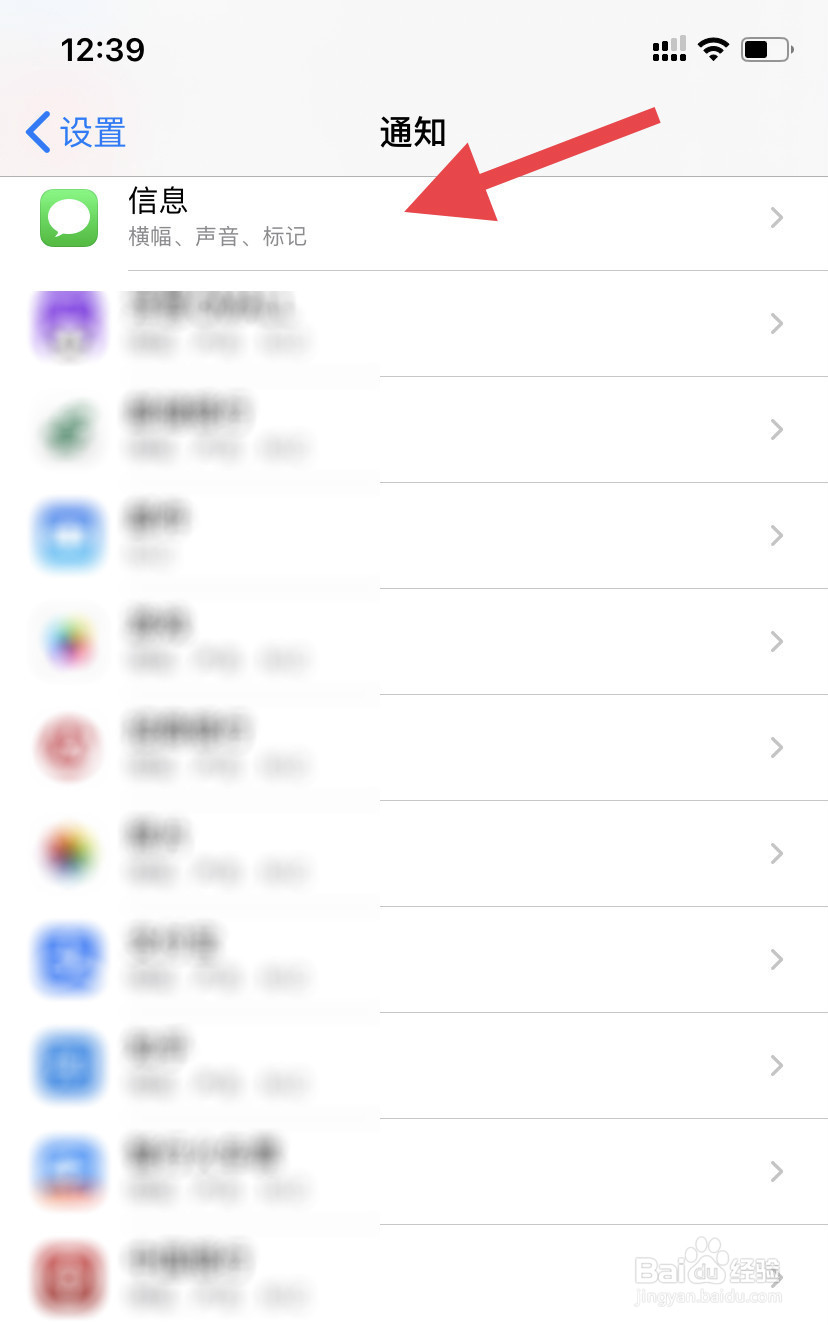Tap the red circular bank app icon

(x=68, y=747)
